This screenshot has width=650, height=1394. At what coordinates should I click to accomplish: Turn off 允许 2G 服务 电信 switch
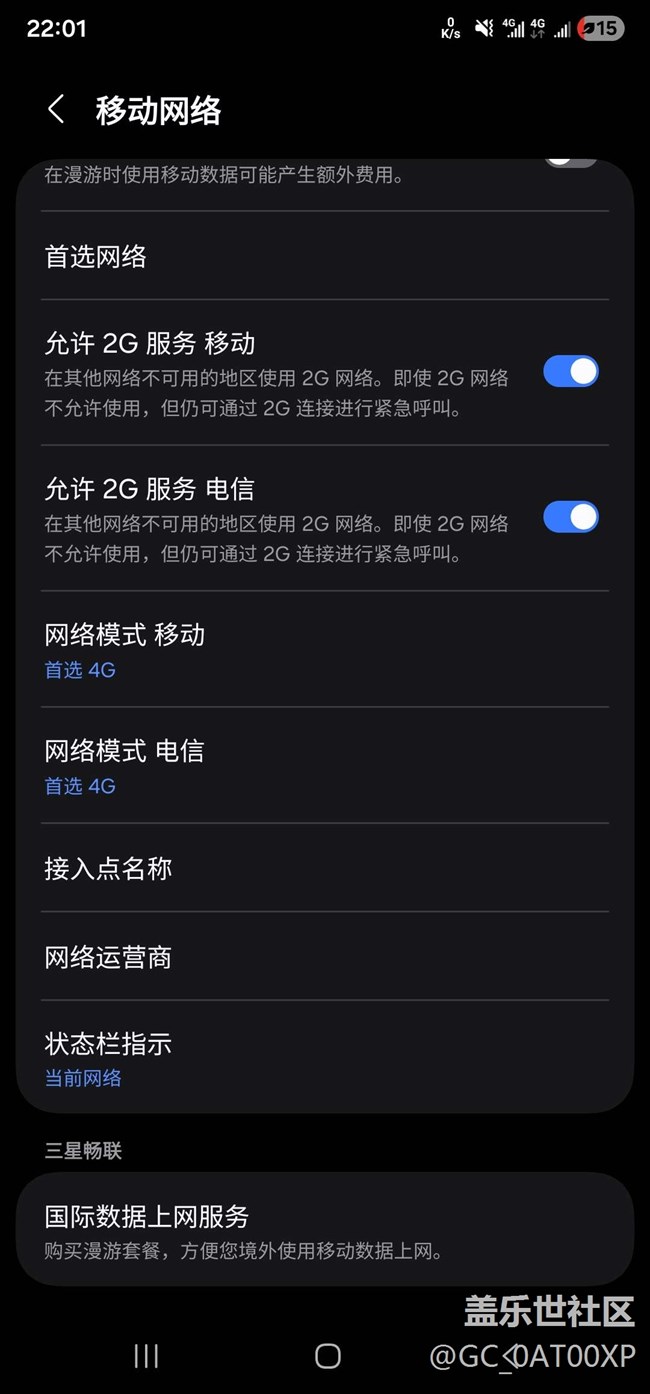click(570, 517)
